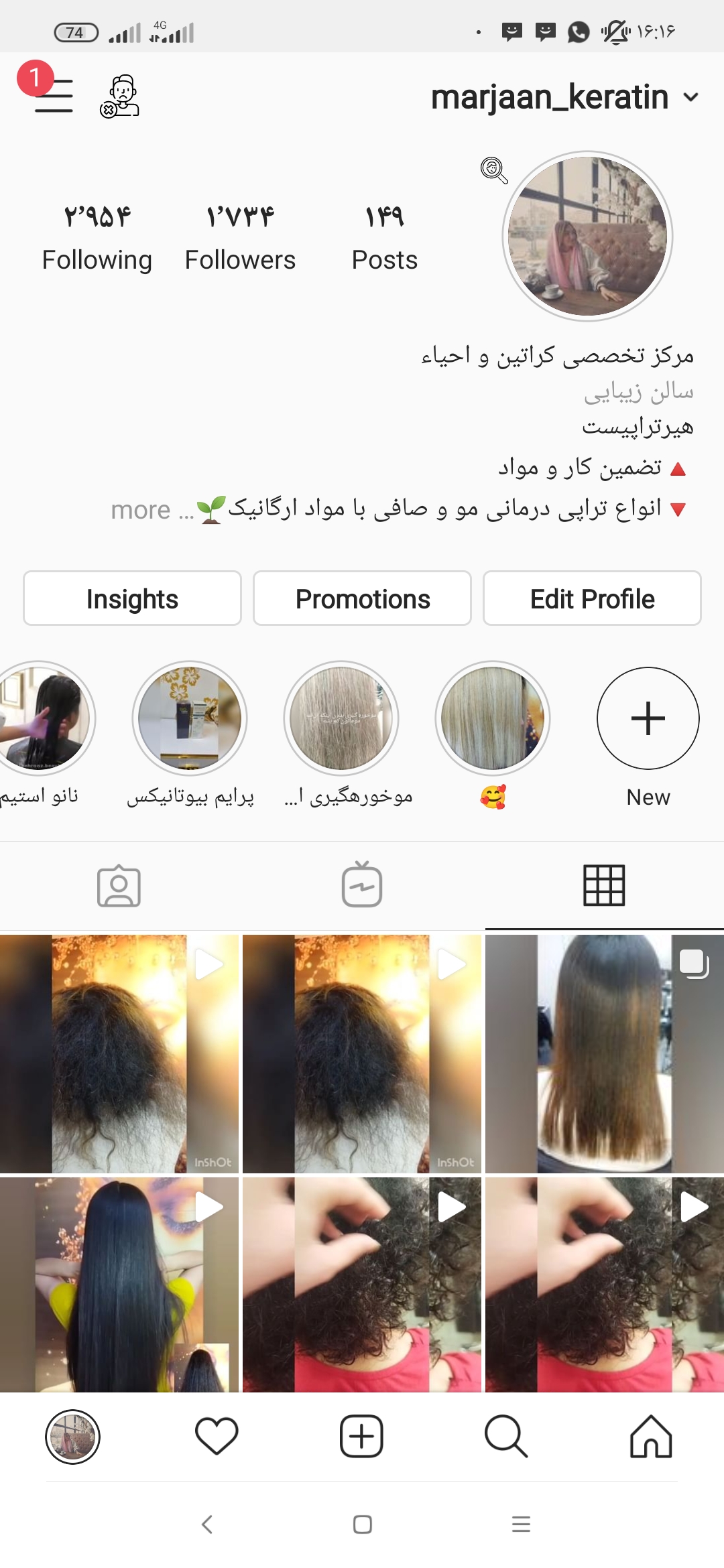Open the activity heart tab
The width and height of the screenshot is (724, 1568).
pos(217,1436)
